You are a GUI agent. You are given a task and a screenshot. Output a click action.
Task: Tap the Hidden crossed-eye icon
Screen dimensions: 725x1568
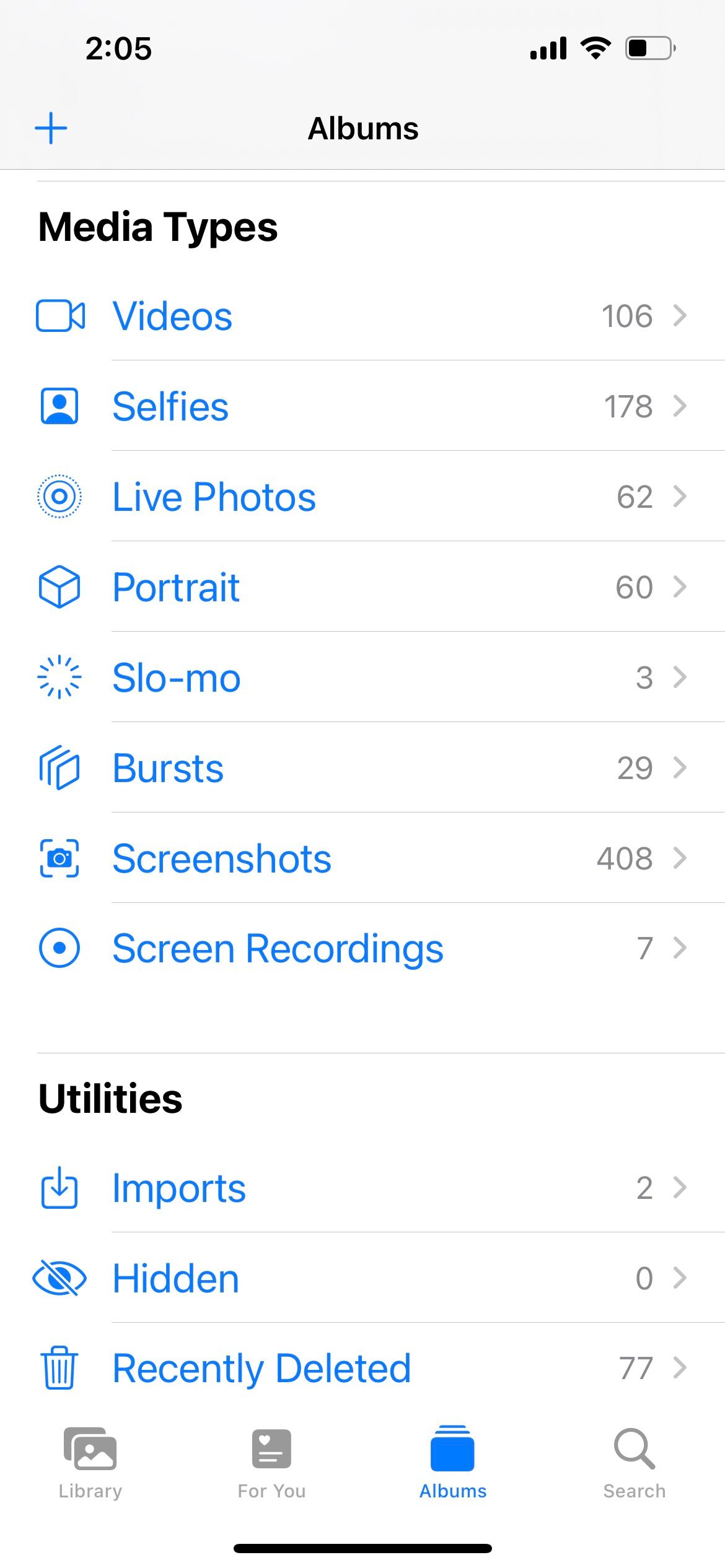tap(59, 1277)
